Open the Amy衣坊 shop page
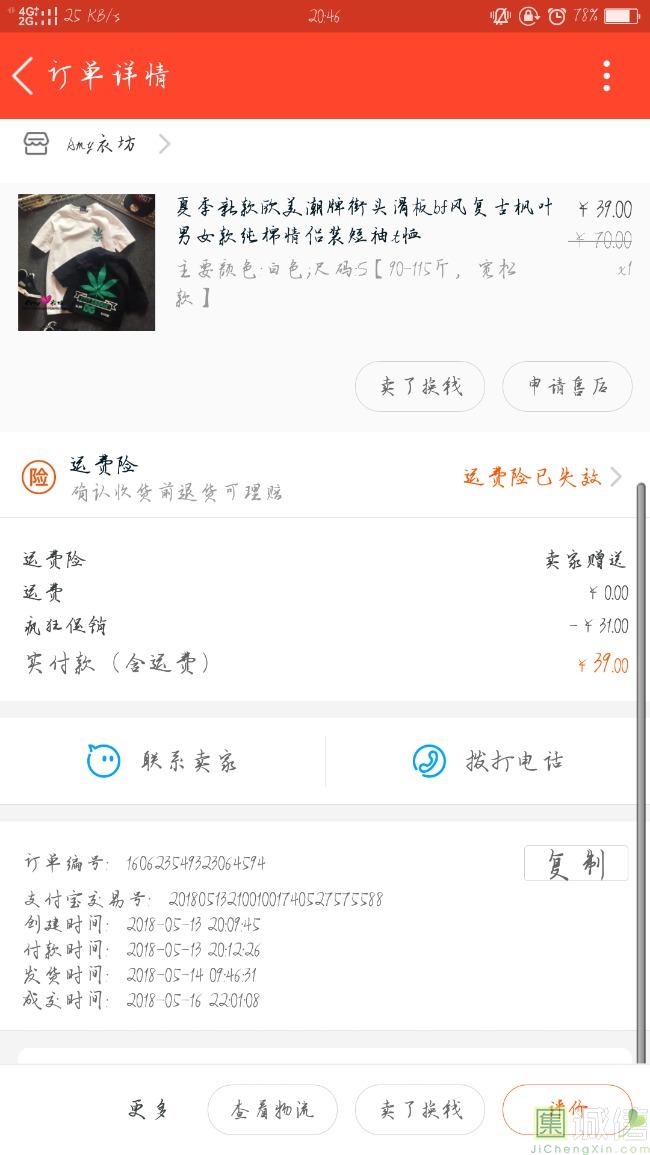The width and height of the screenshot is (650, 1155). pyautogui.click(x=97, y=144)
